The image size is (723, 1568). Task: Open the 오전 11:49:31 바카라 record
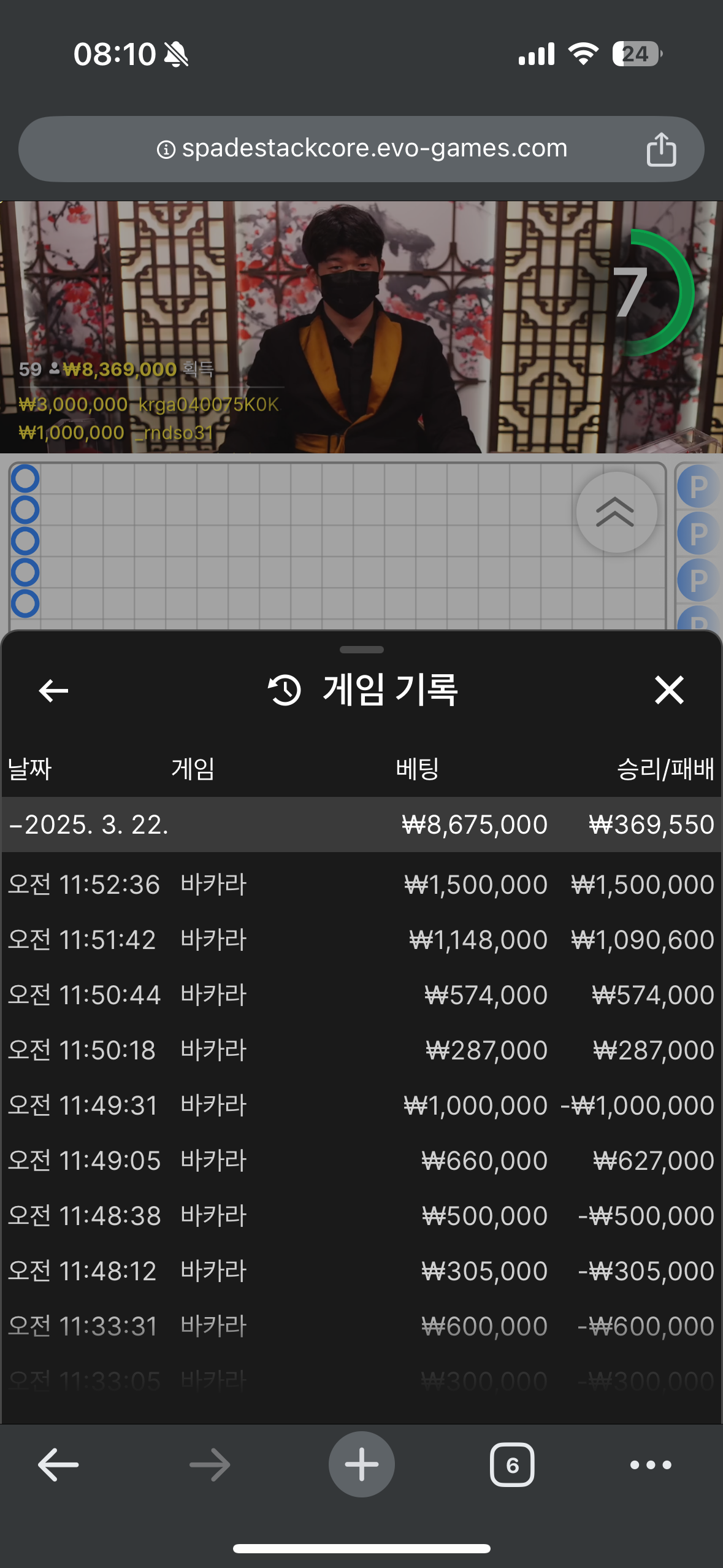click(361, 1105)
